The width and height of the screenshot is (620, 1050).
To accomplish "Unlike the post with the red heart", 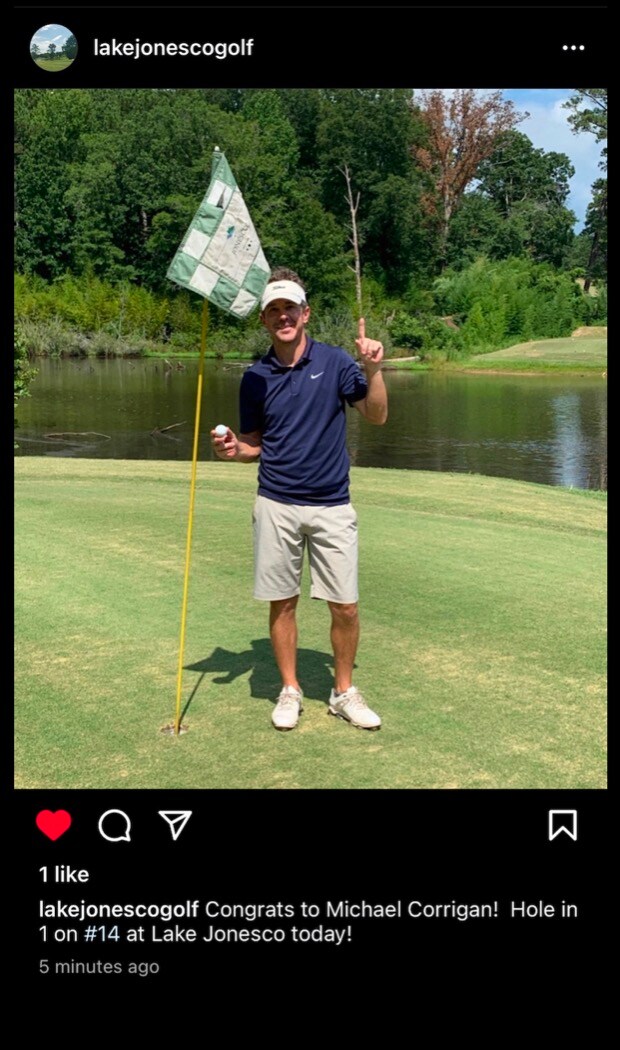I will point(54,825).
